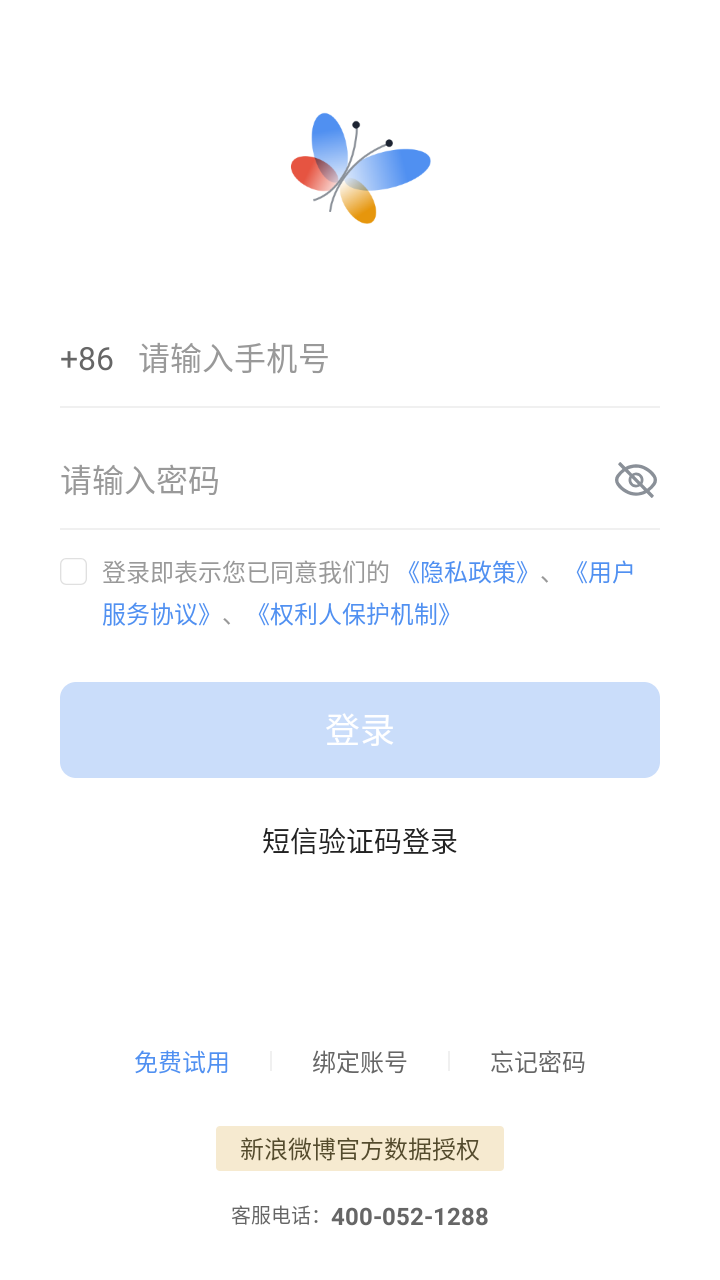Tap 忘记密码 to reset password
Image resolution: width=720 pixels, height=1280 pixels.
tap(538, 1062)
